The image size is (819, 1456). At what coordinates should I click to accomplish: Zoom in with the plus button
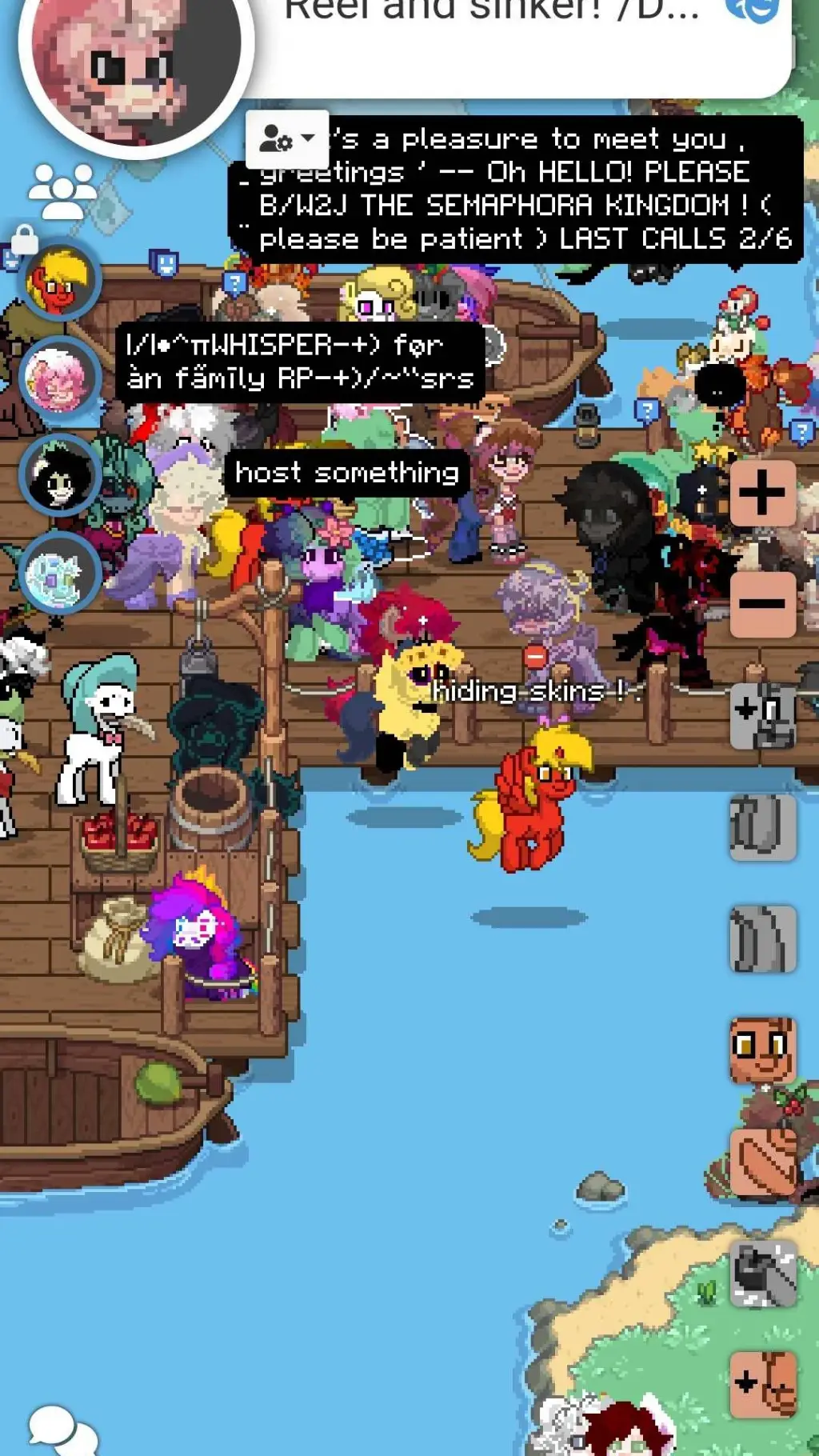[761, 493]
